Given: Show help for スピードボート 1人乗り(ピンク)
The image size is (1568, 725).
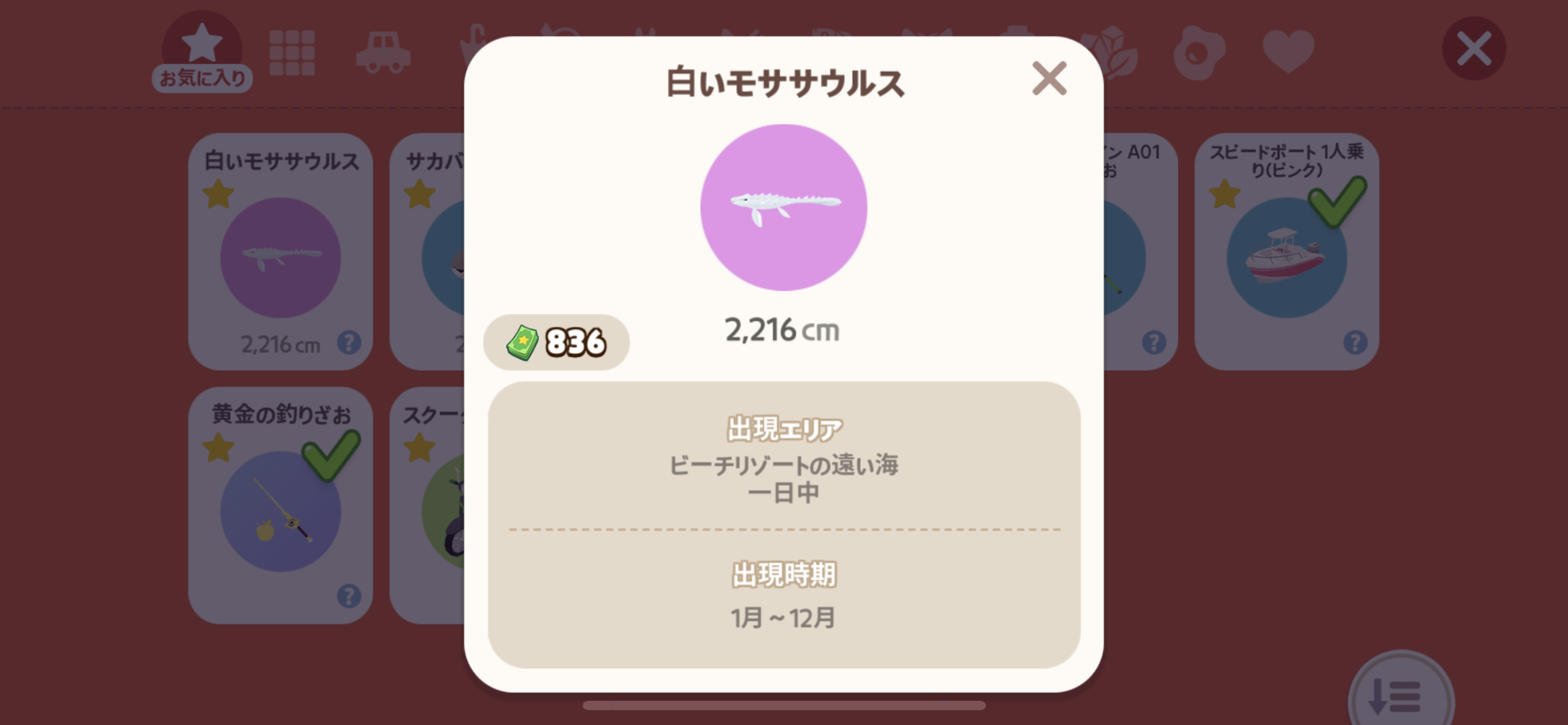Looking at the screenshot, I should point(1355,342).
